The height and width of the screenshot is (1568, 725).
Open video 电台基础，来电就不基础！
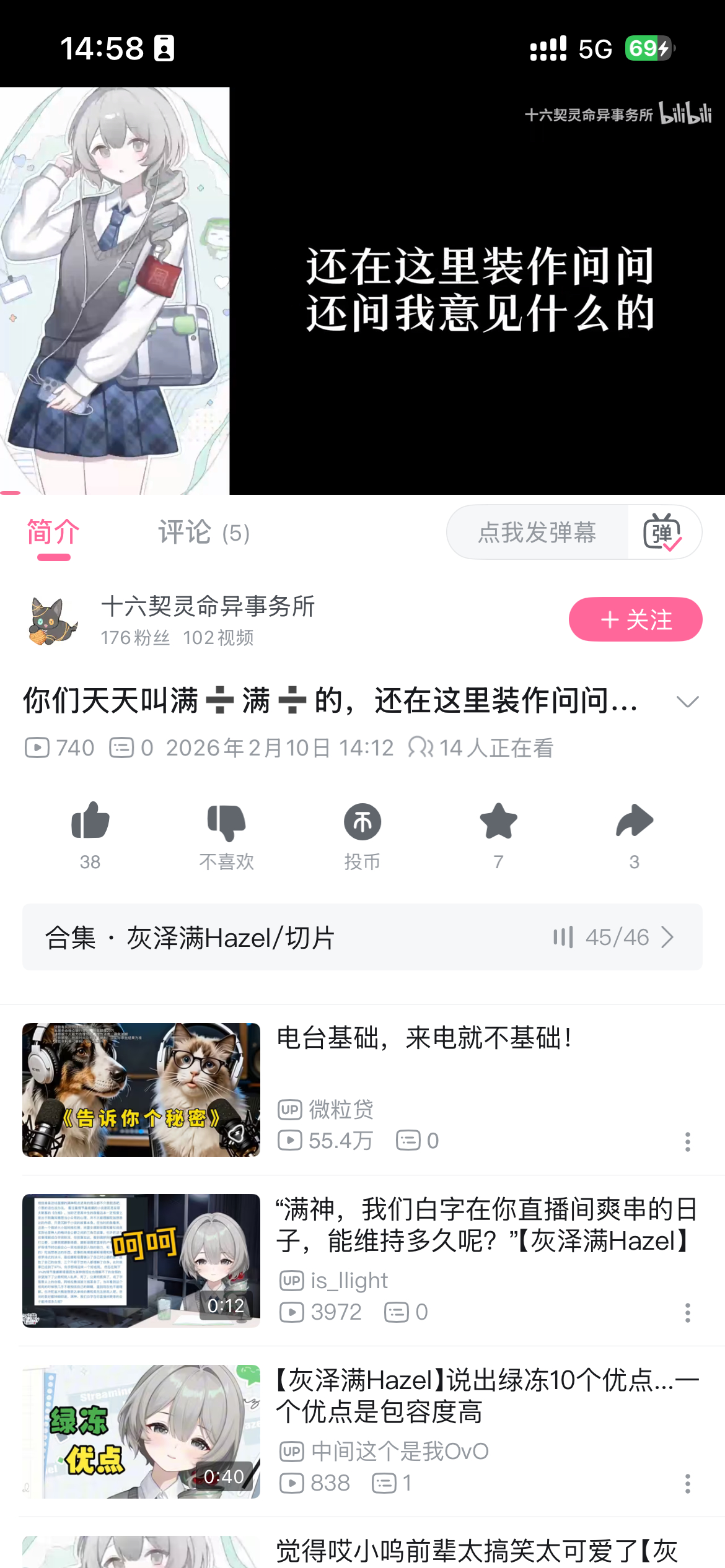tap(424, 1038)
